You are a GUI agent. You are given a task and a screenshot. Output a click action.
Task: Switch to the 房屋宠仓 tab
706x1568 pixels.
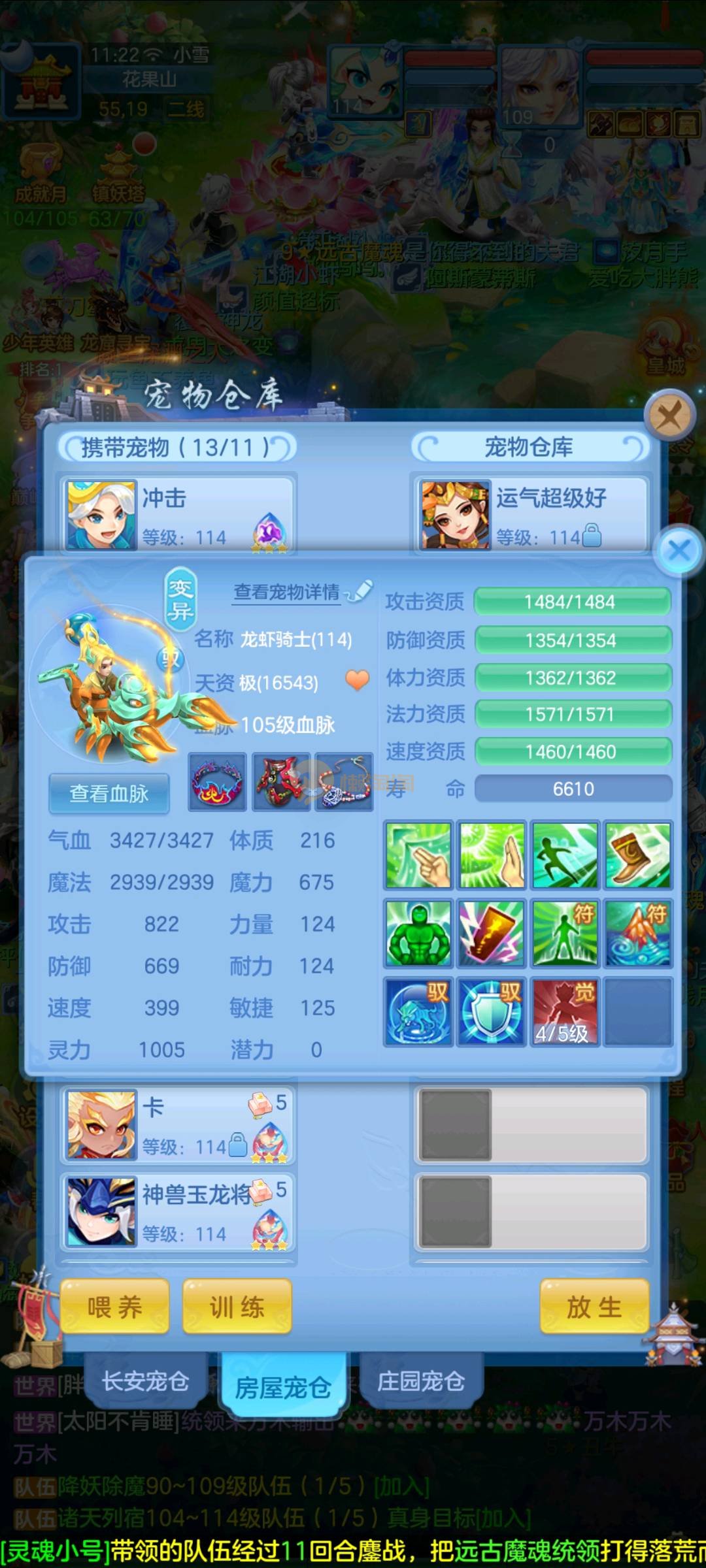tap(283, 1386)
